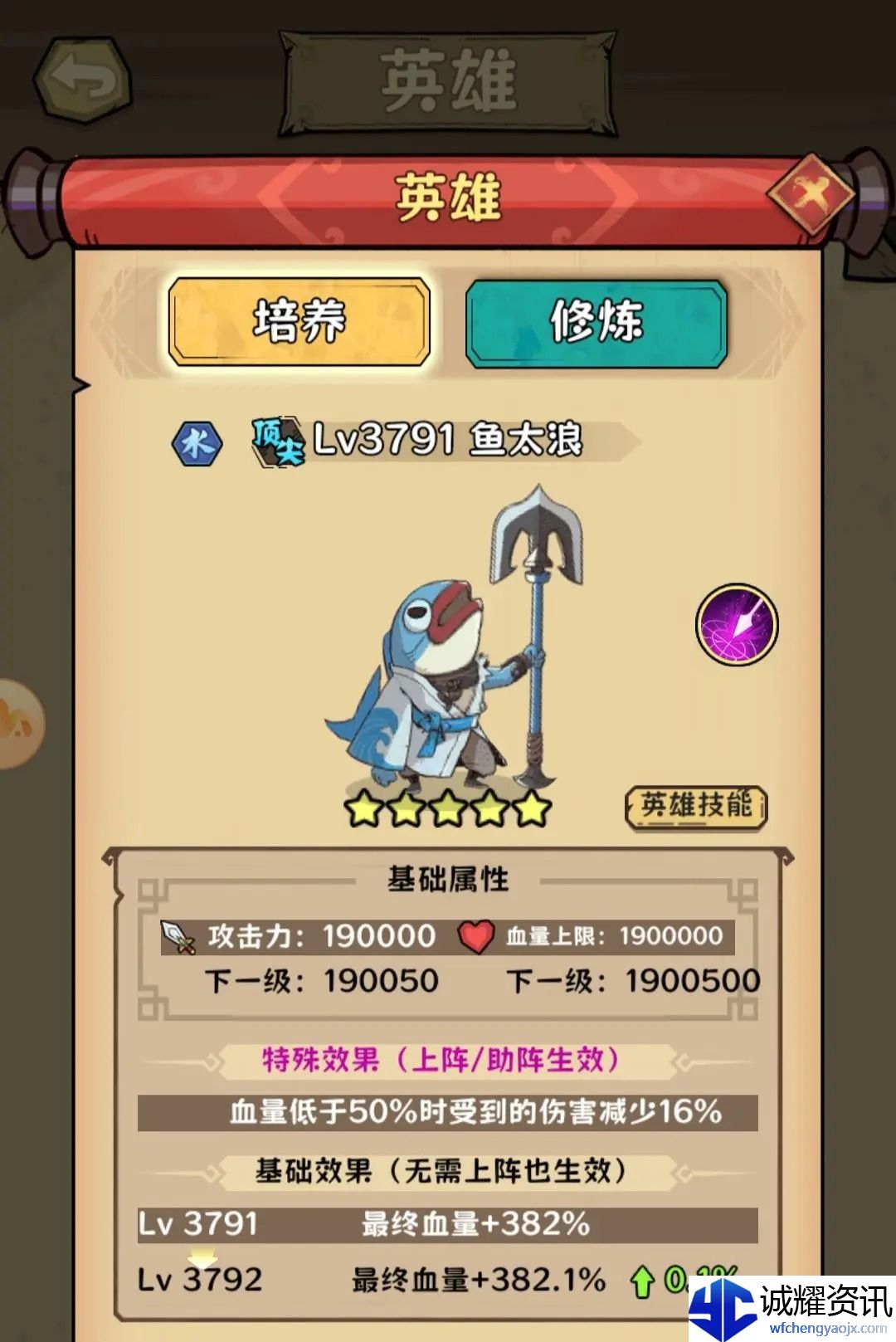This screenshot has width=896, height=1342.
Task: Tap the purple skill icon
Action: coord(736,625)
